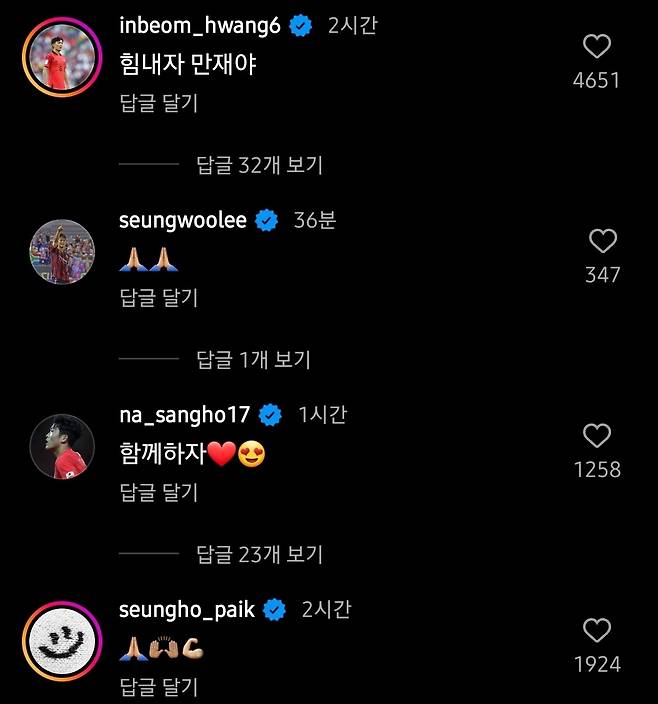Like inbeom_hwang6's comment

pyautogui.click(x=597, y=47)
